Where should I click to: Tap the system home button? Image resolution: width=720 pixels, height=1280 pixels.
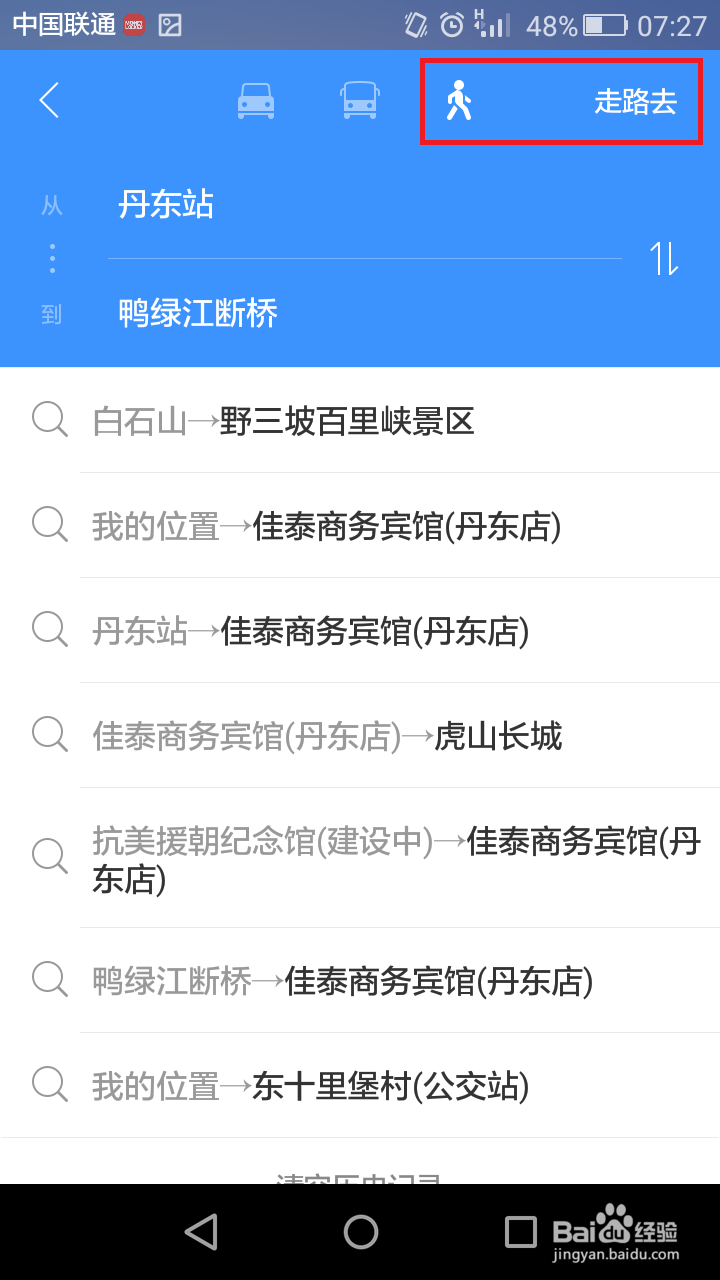[360, 1231]
